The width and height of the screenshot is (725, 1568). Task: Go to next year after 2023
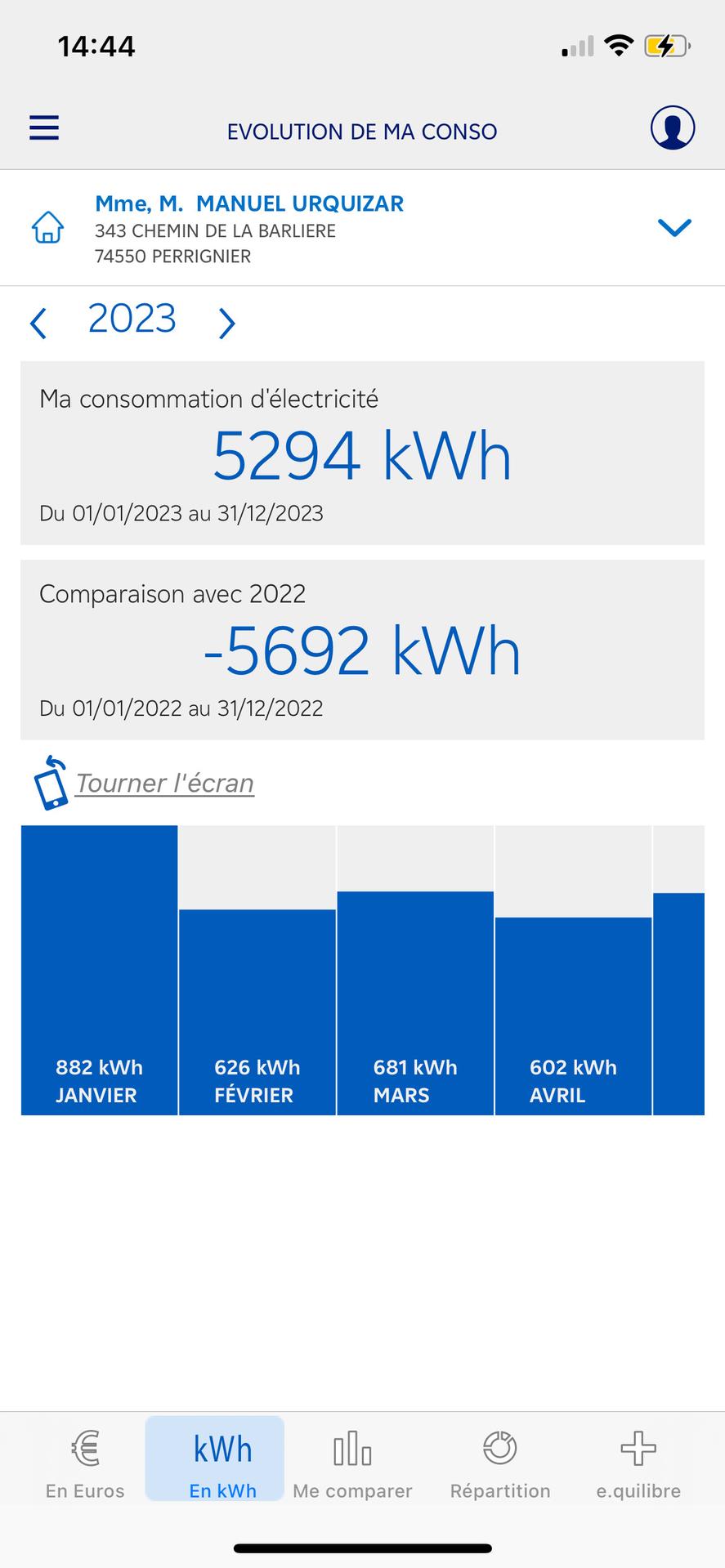point(227,323)
